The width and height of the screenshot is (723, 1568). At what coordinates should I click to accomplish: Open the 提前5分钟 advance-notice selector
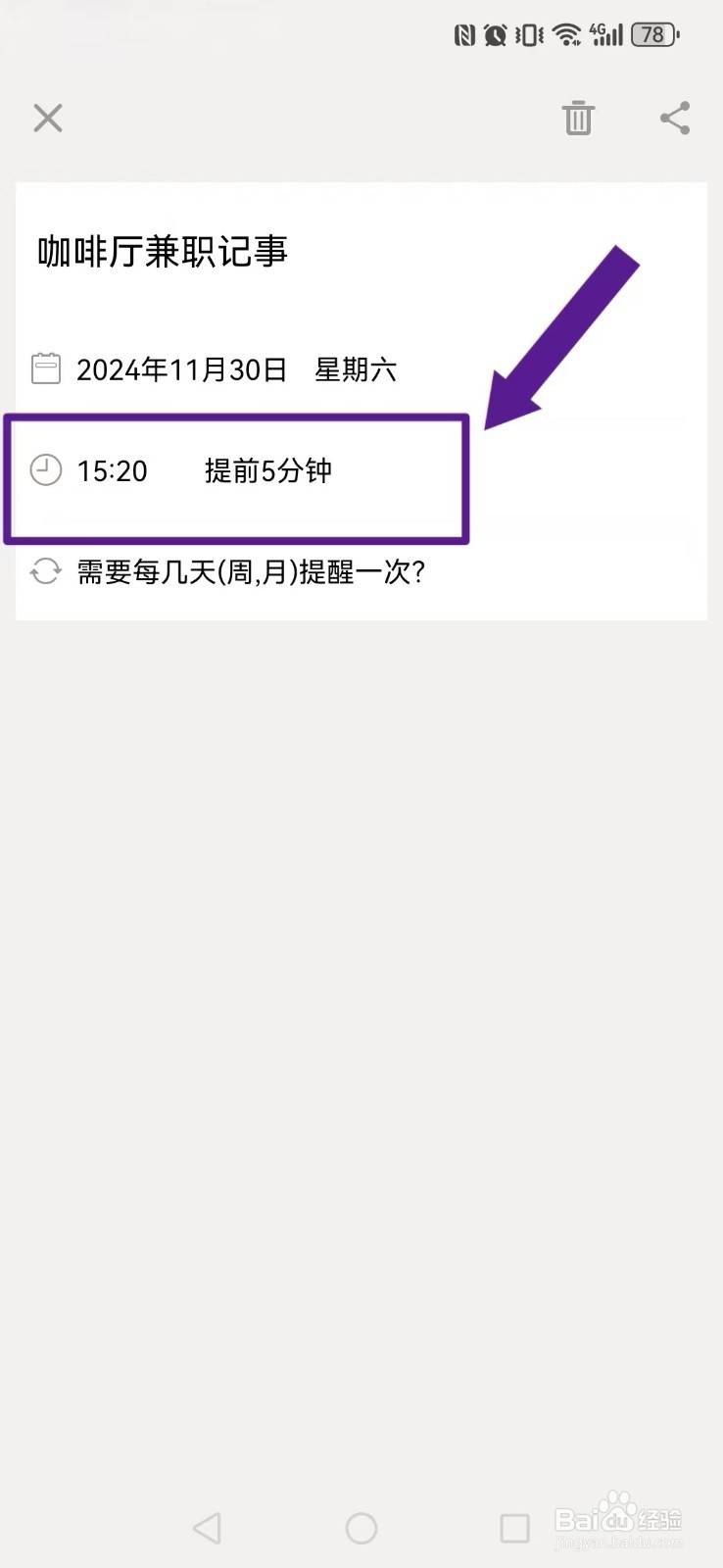(x=269, y=471)
